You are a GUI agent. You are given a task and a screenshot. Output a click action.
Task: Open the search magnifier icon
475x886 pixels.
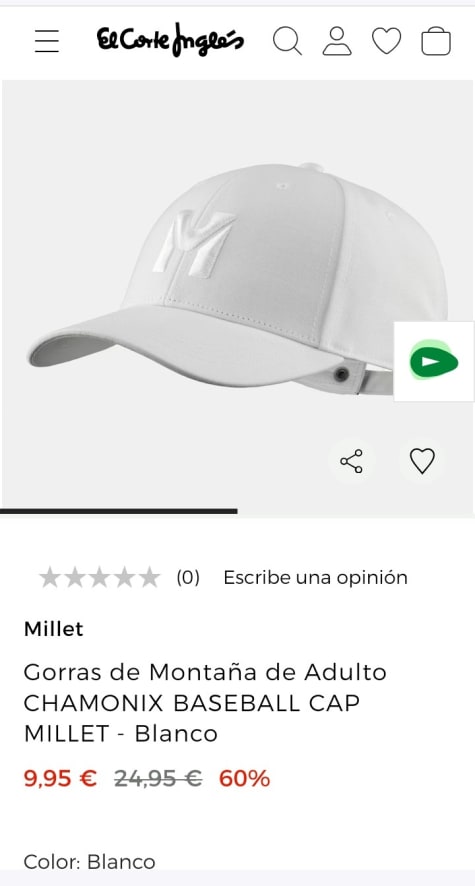point(287,41)
